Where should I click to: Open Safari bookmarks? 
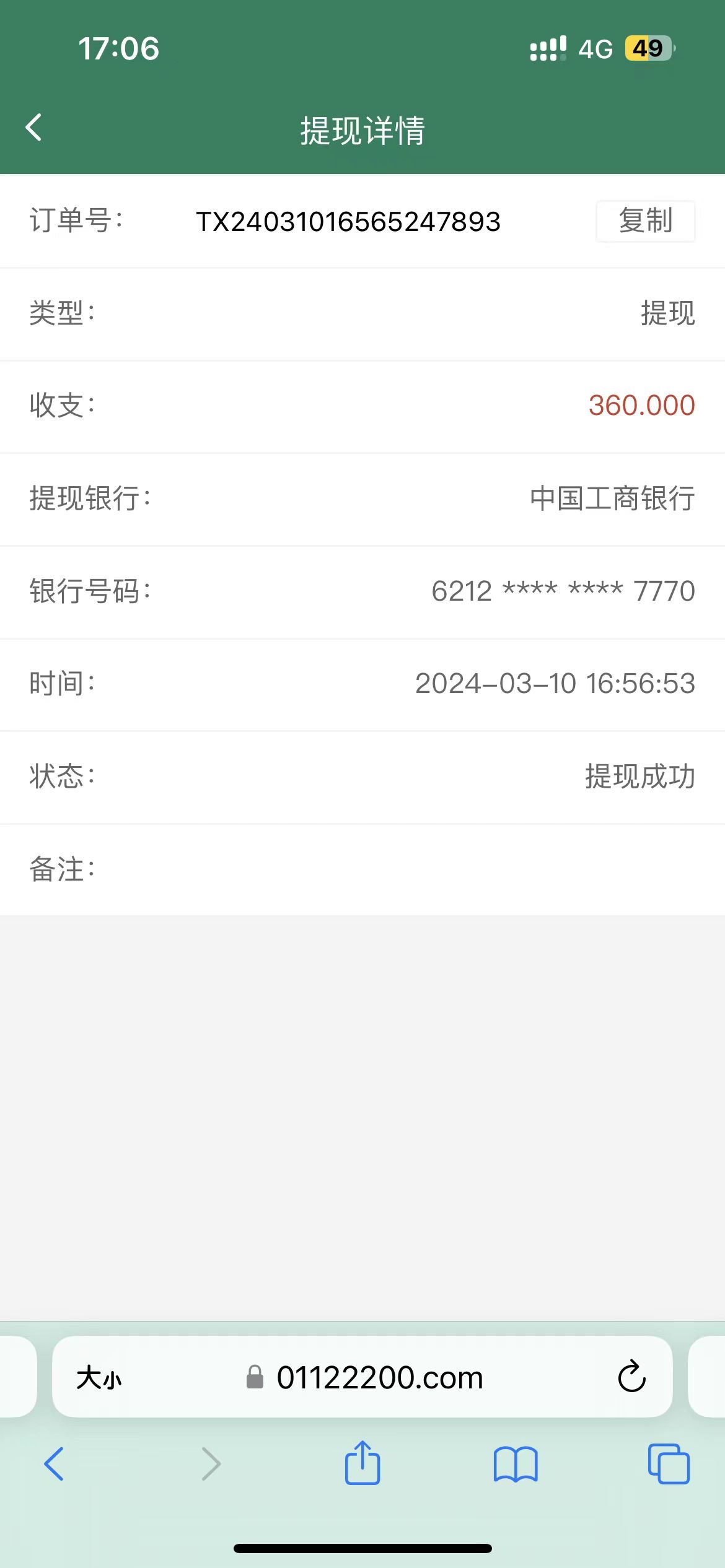tap(516, 1464)
